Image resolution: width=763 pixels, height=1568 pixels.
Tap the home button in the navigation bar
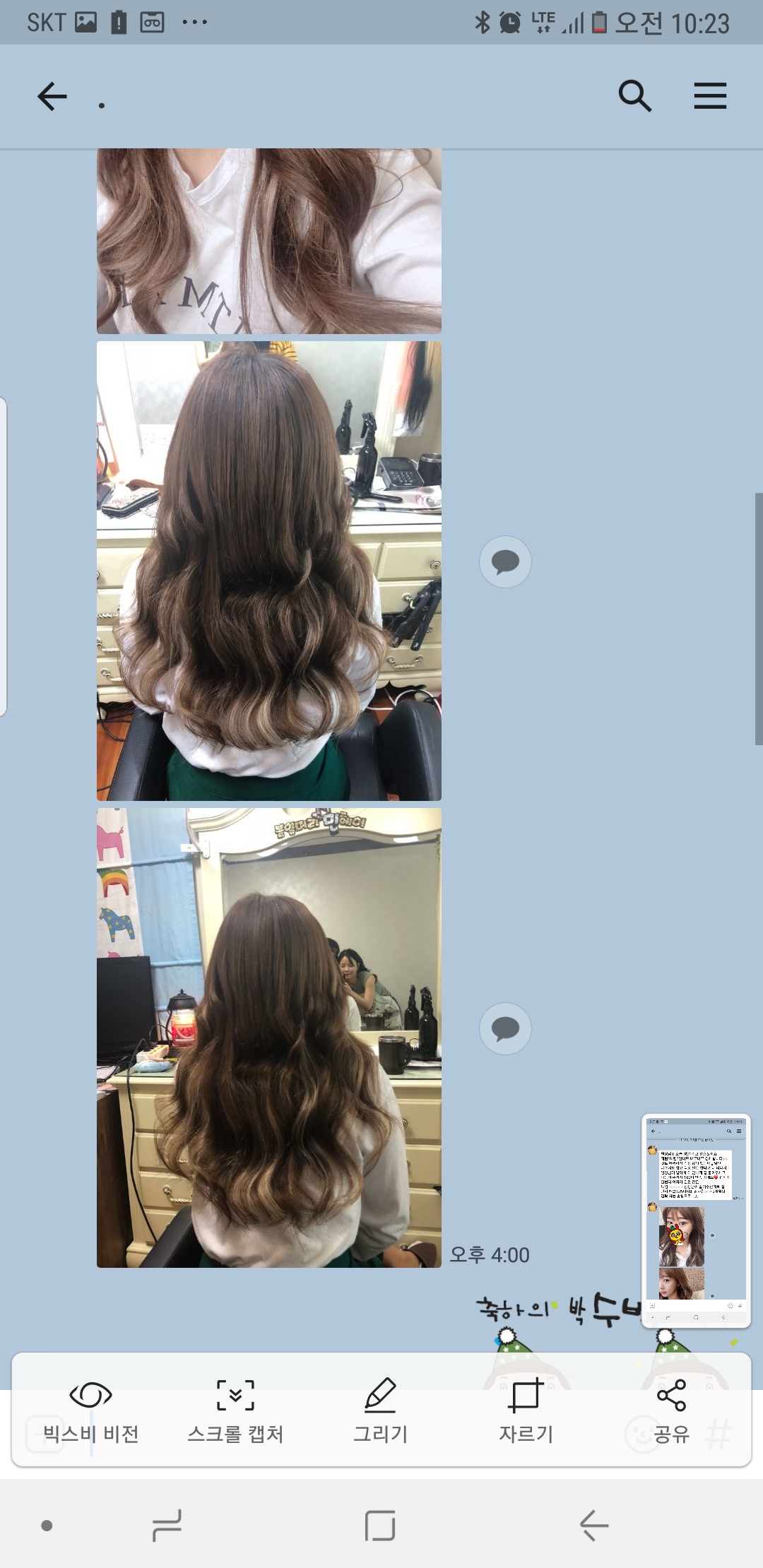coord(380,1526)
